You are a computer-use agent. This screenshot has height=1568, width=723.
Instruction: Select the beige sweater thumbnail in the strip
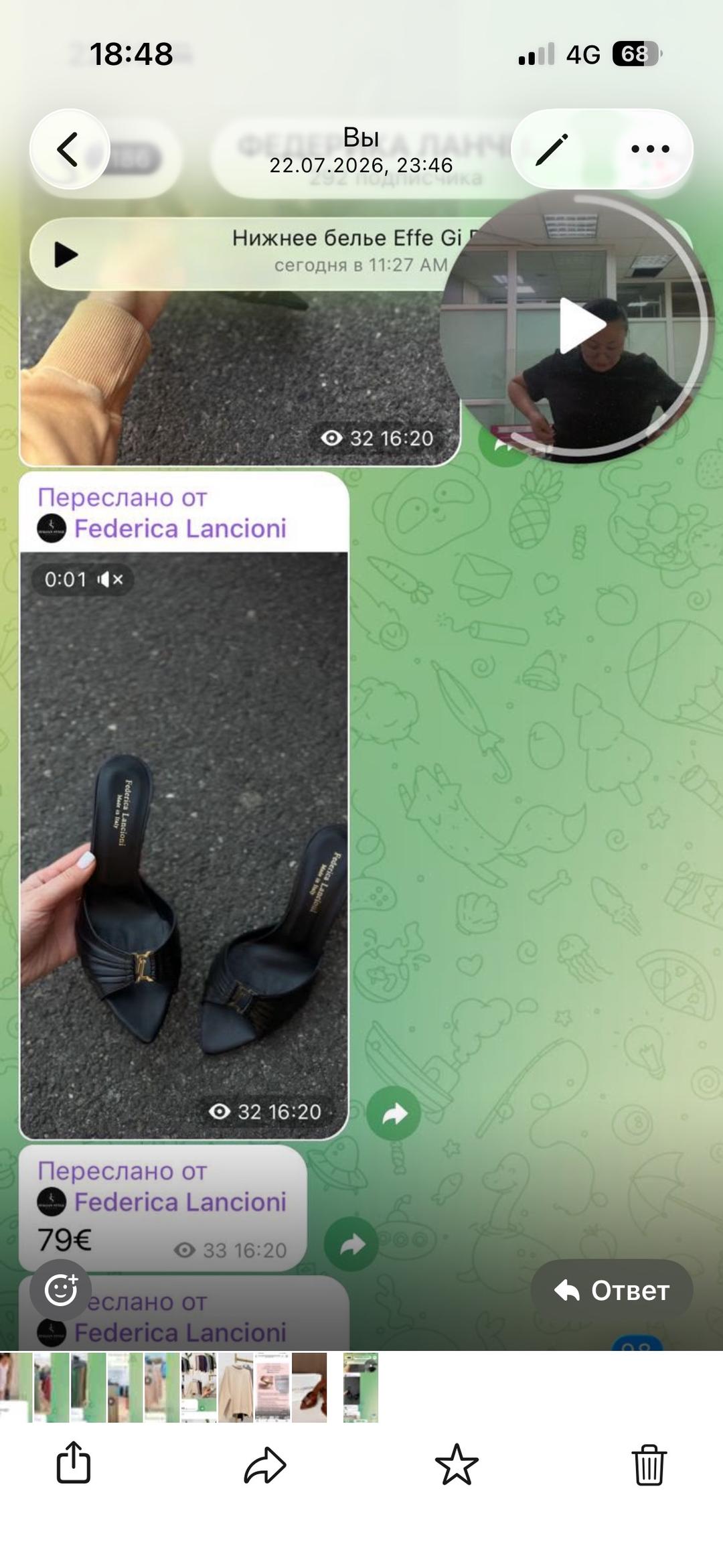236,1387
